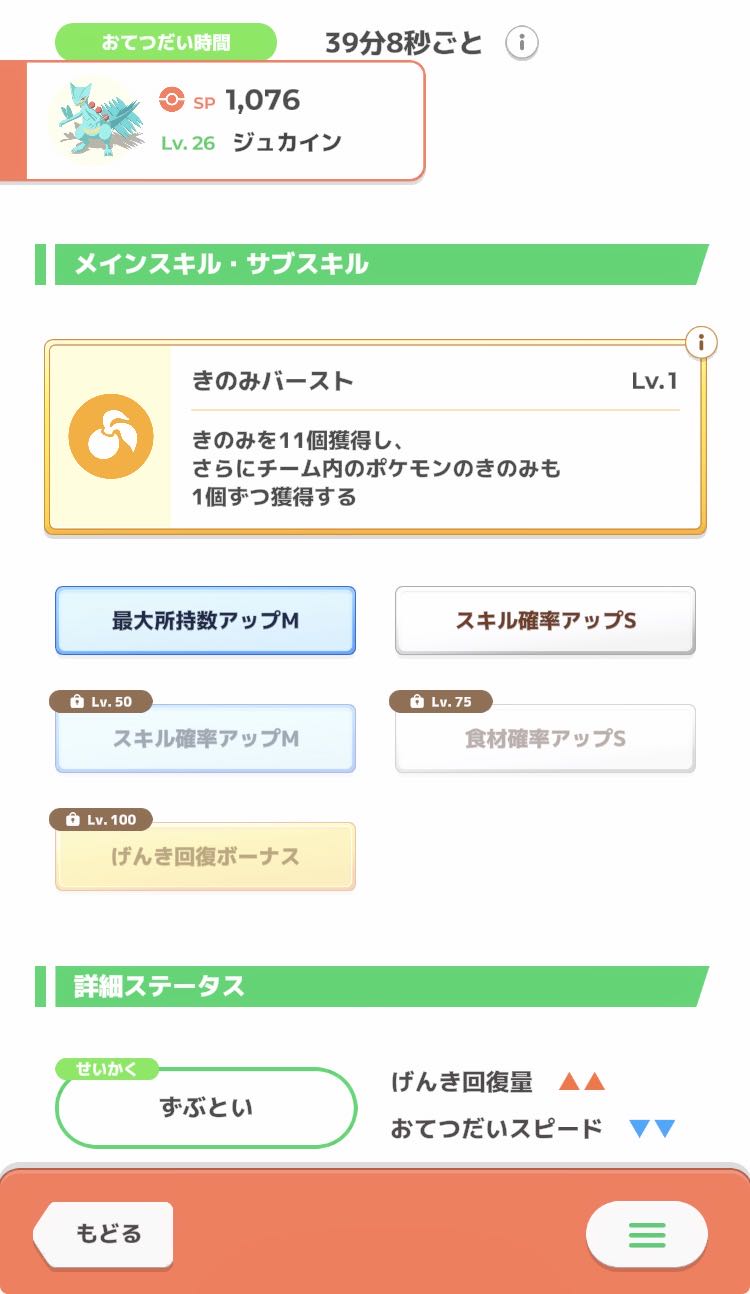Open info icon on きのみバースト card
The width and height of the screenshot is (750, 1294).
point(701,343)
